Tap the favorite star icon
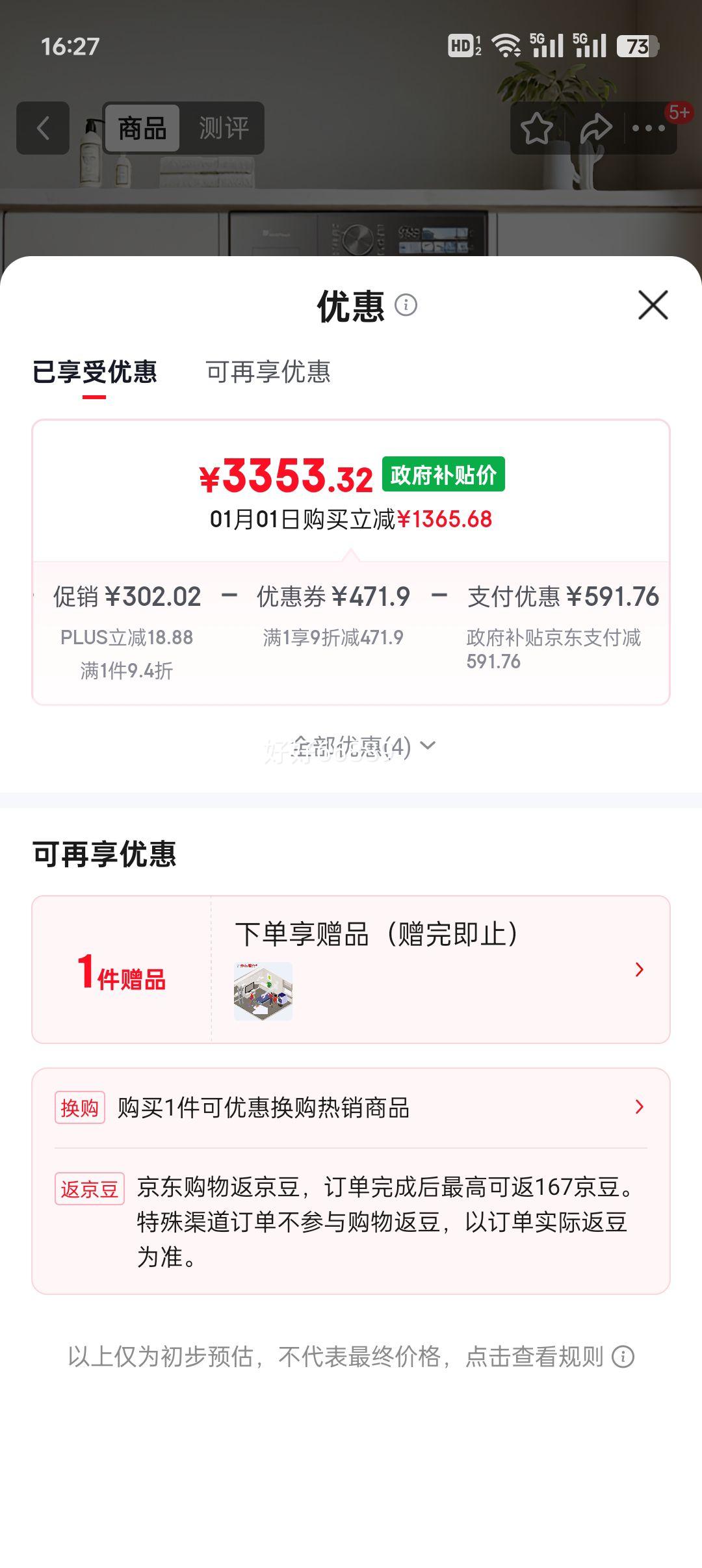 tap(536, 129)
